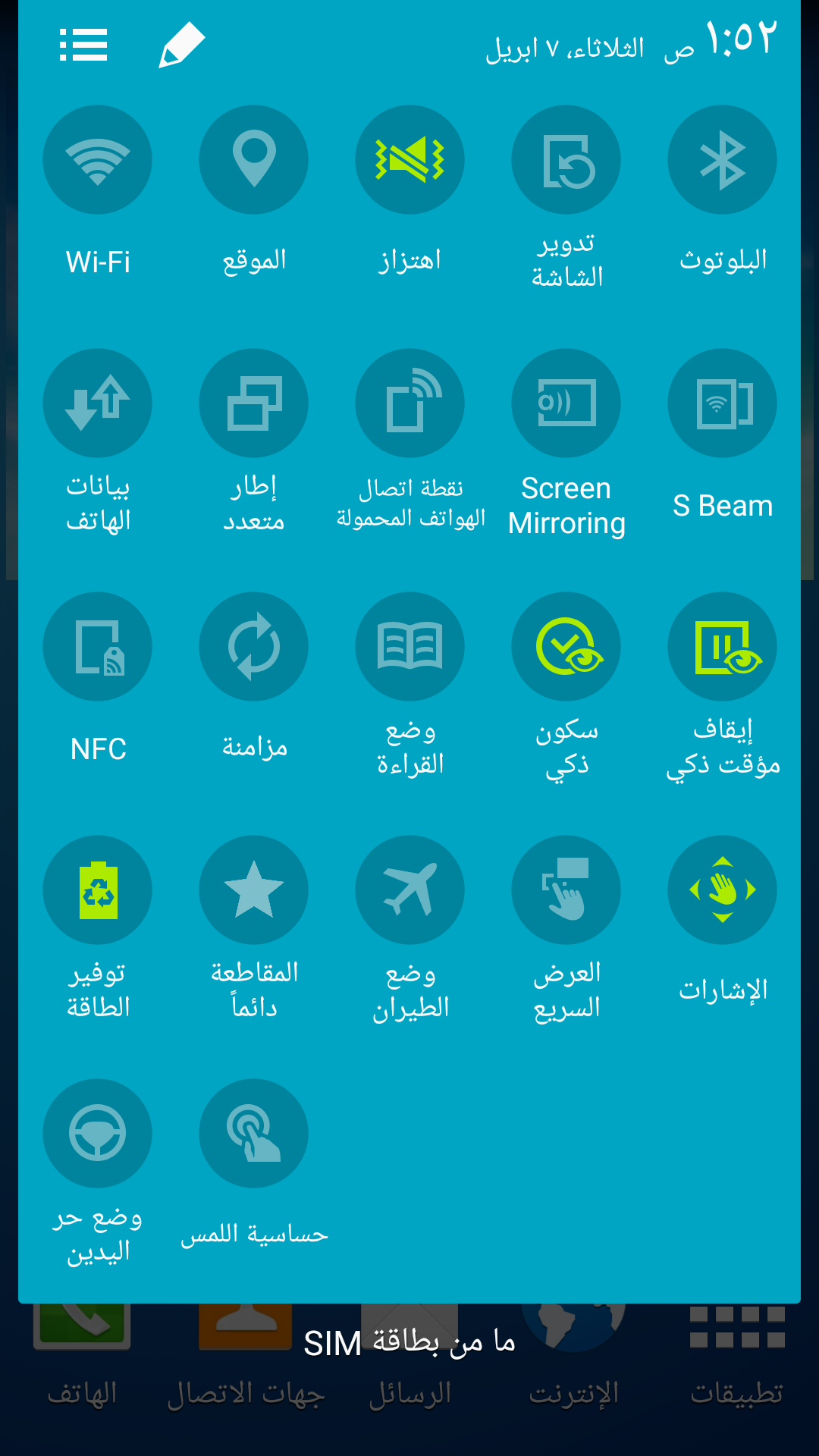This screenshot has width=819, height=1456.
Task: Enable the الموقع location toggle
Action: coord(254,160)
